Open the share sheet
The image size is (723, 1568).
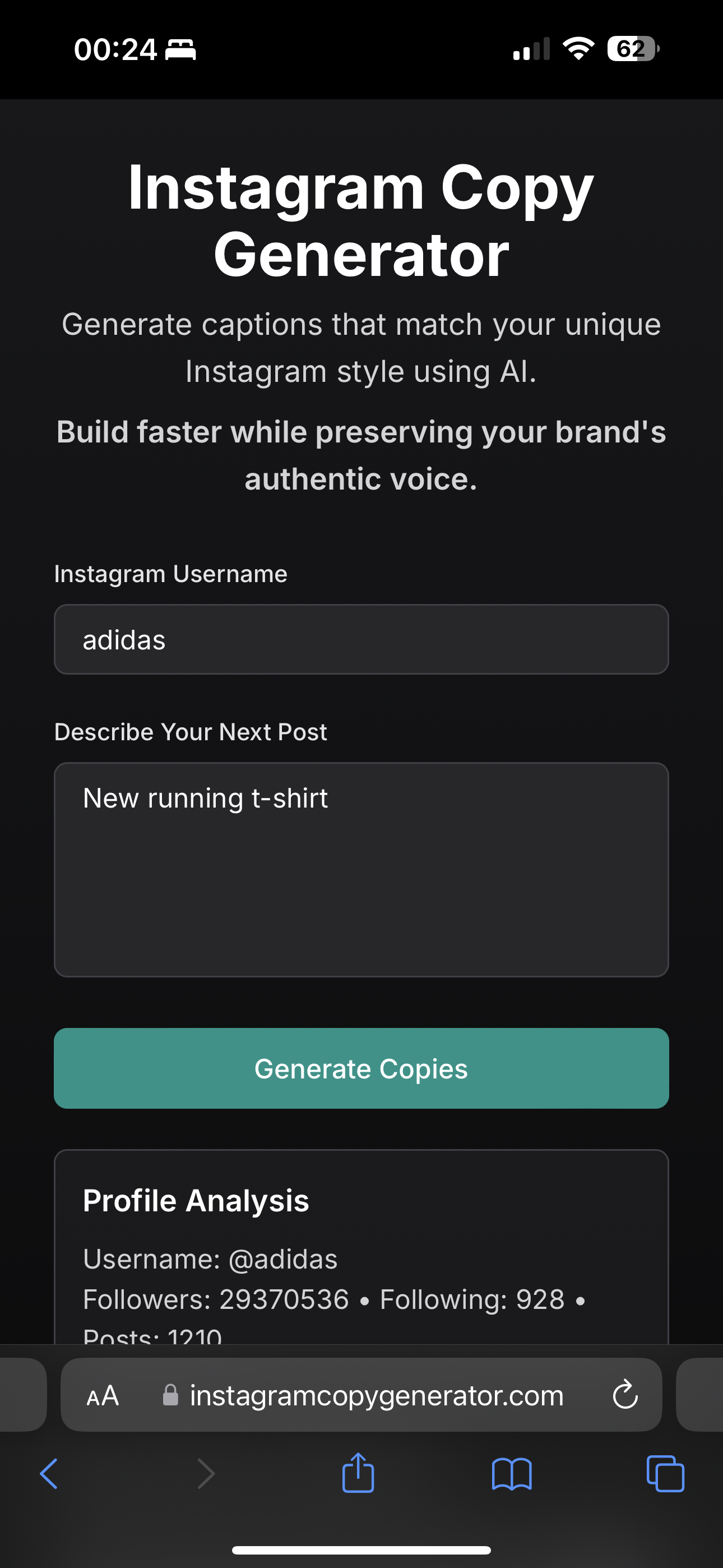click(x=358, y=1474)
